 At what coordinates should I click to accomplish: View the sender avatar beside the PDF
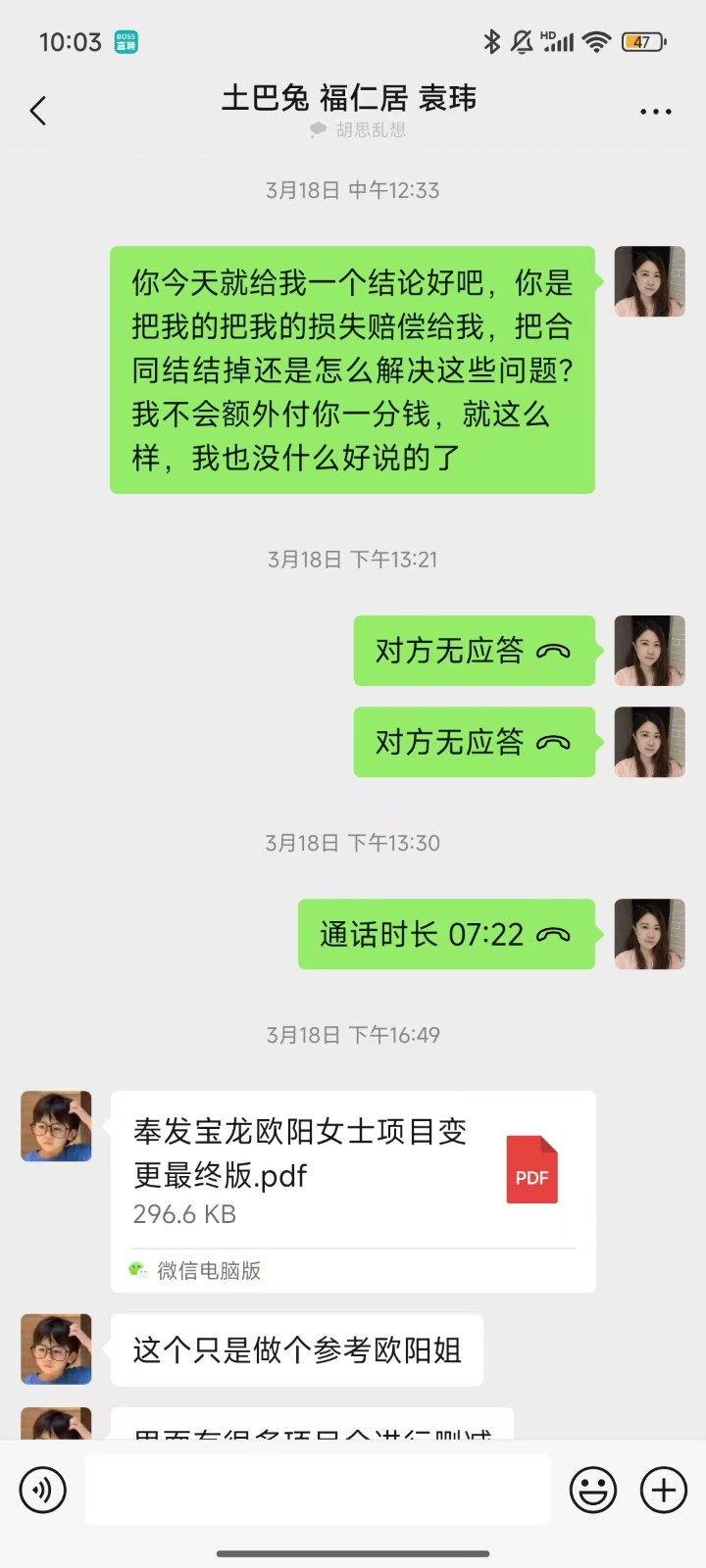click(57, 1126)
